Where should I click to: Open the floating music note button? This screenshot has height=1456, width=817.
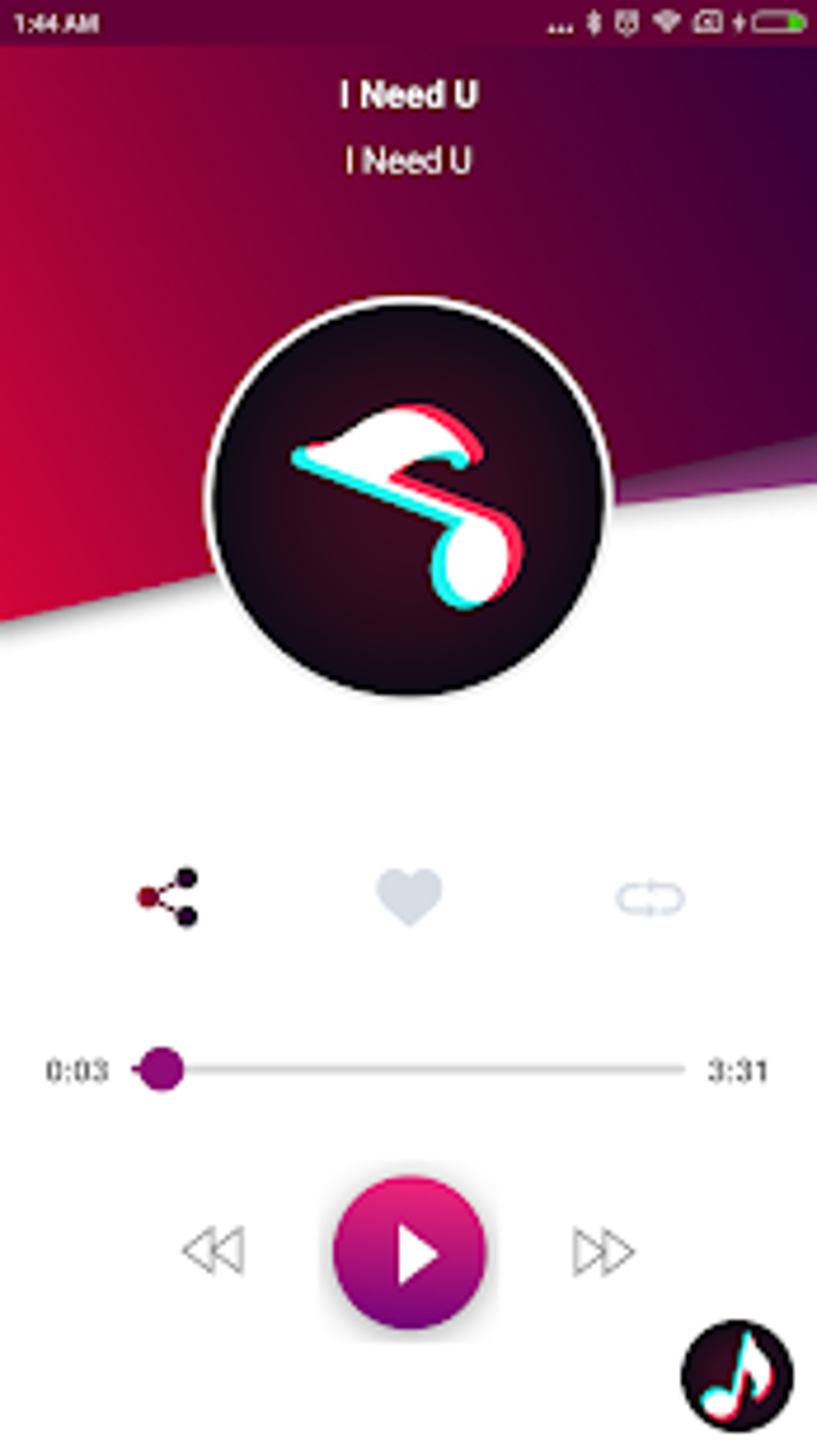click(737, 1376)
